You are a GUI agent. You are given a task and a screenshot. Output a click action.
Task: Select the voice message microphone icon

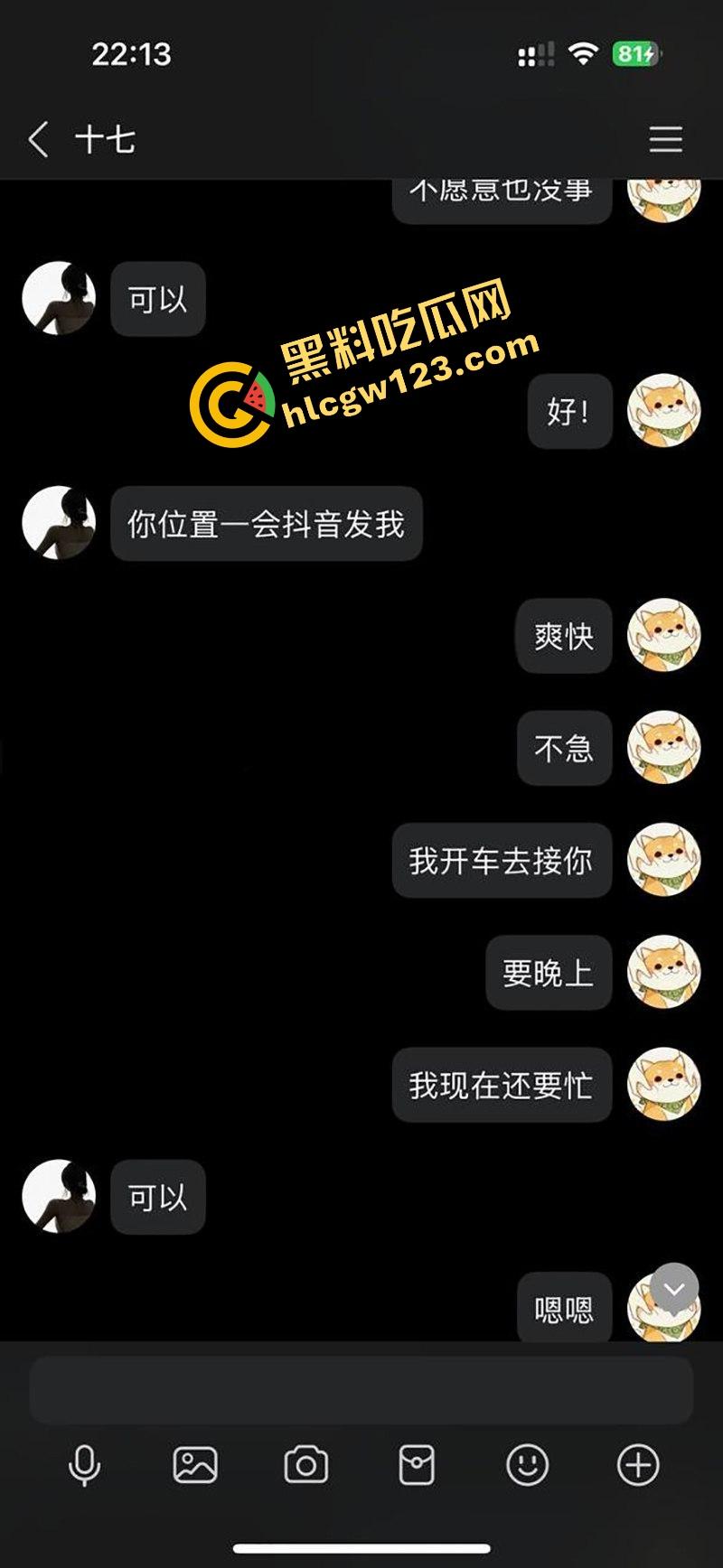[86, 1466]
